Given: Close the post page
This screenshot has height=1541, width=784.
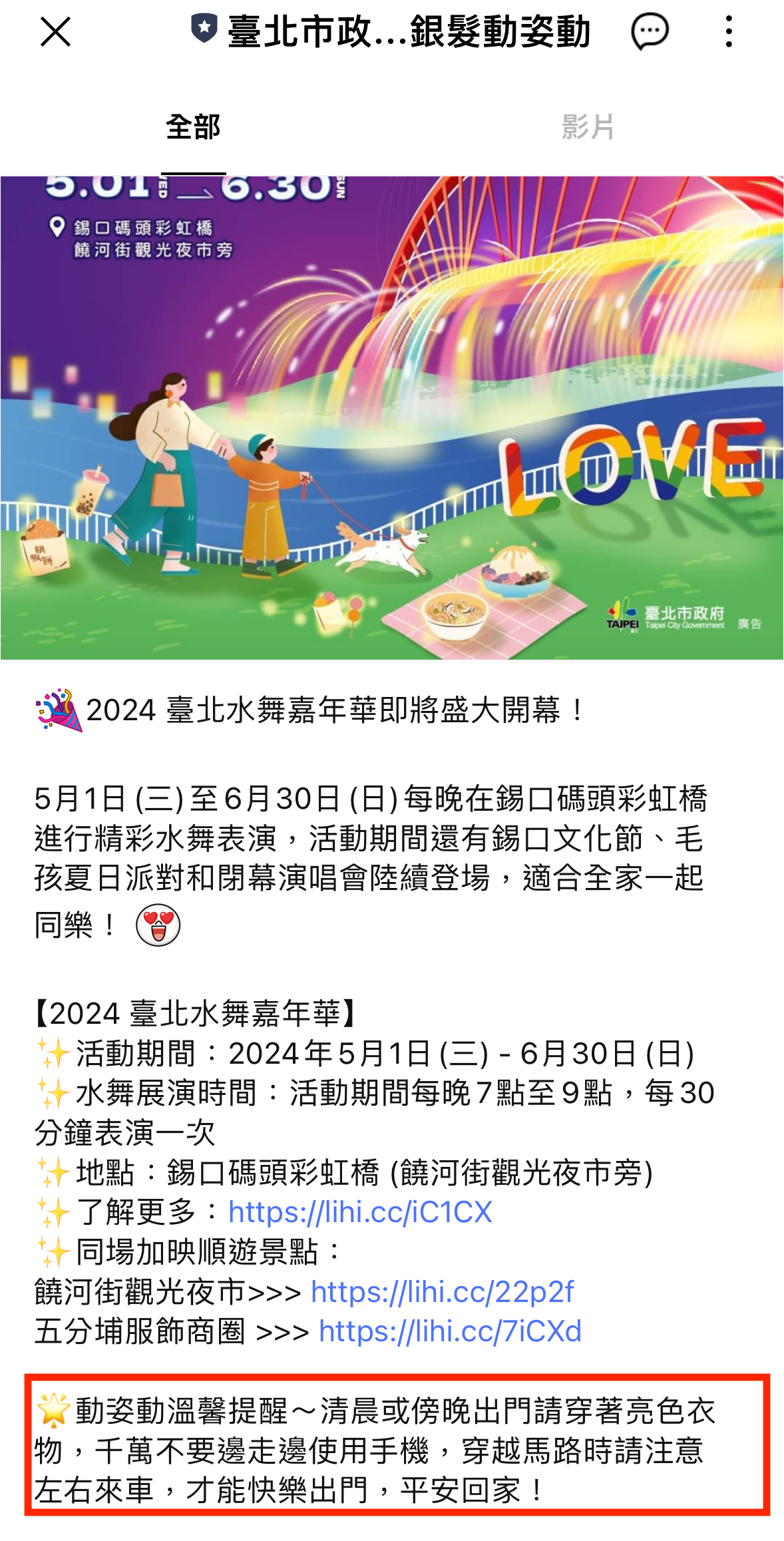Looking at the screenshot, I should point(55,32).
